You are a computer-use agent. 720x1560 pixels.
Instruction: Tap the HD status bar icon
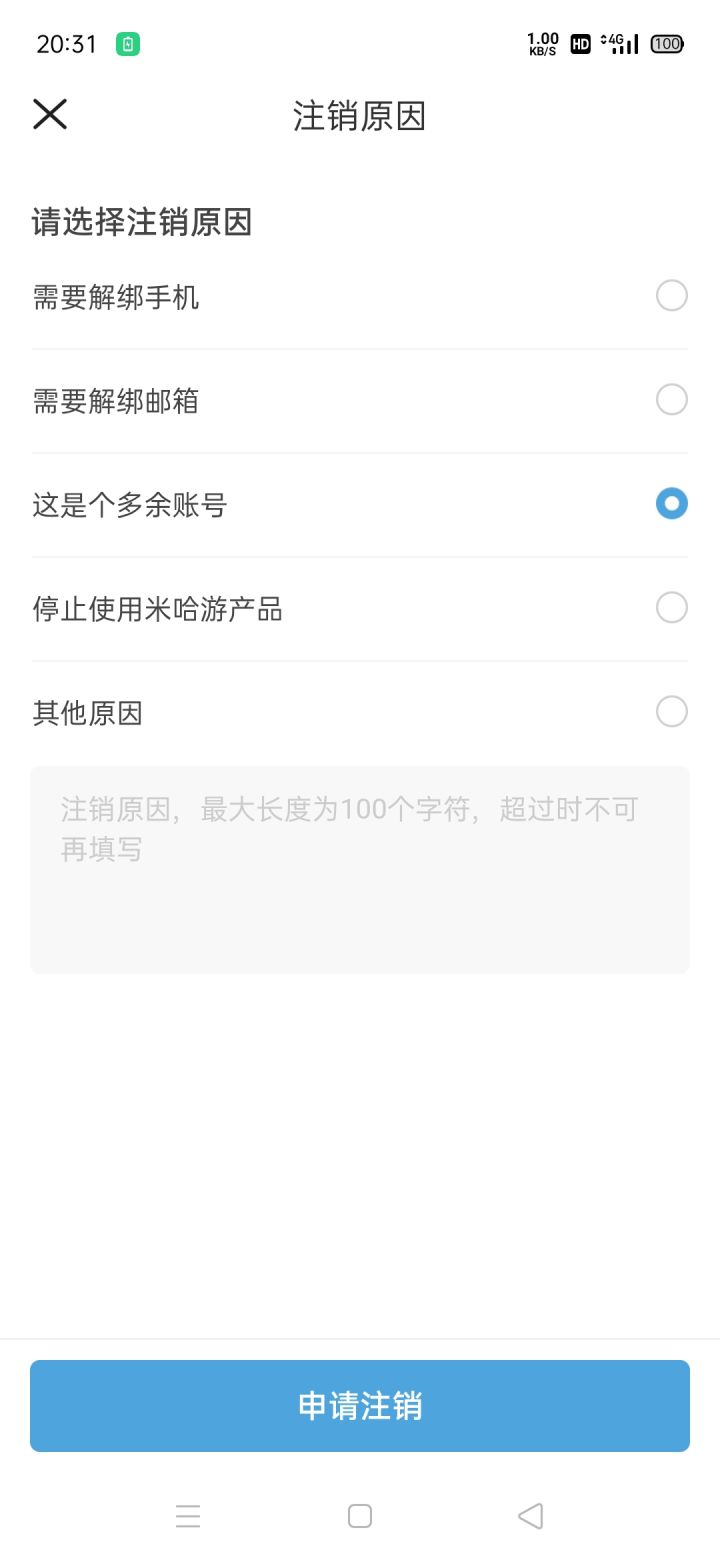click(578, 44)
